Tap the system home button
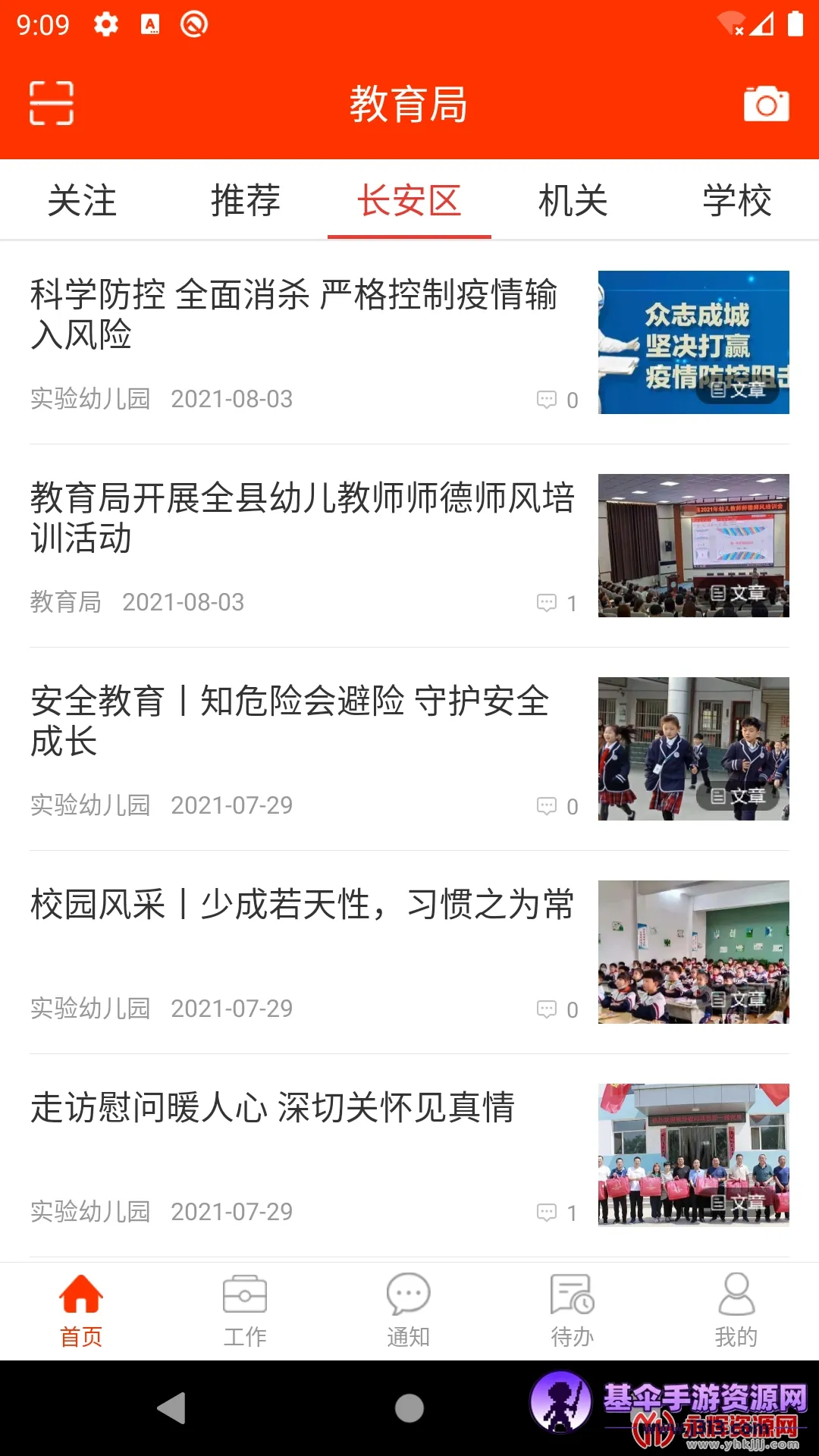Viewport: 819px width, 1456px height. click(x=409, y=1408)
